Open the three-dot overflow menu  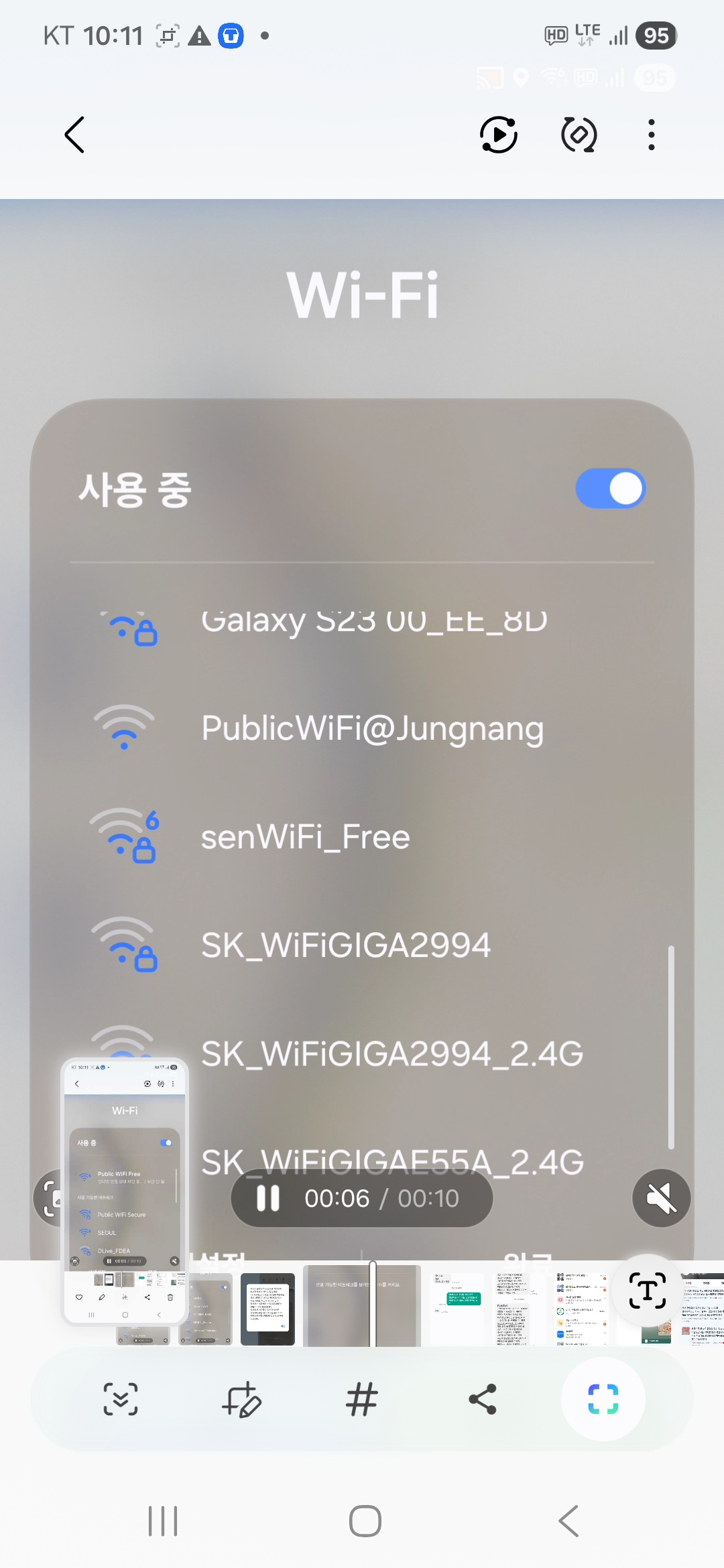click(651, 135)
